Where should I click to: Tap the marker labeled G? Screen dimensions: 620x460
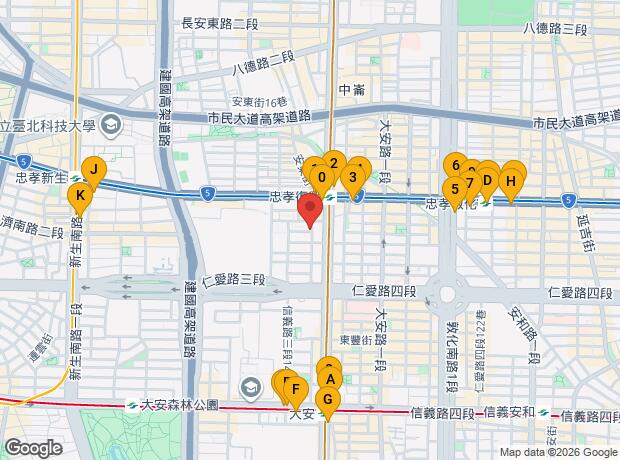328,399
